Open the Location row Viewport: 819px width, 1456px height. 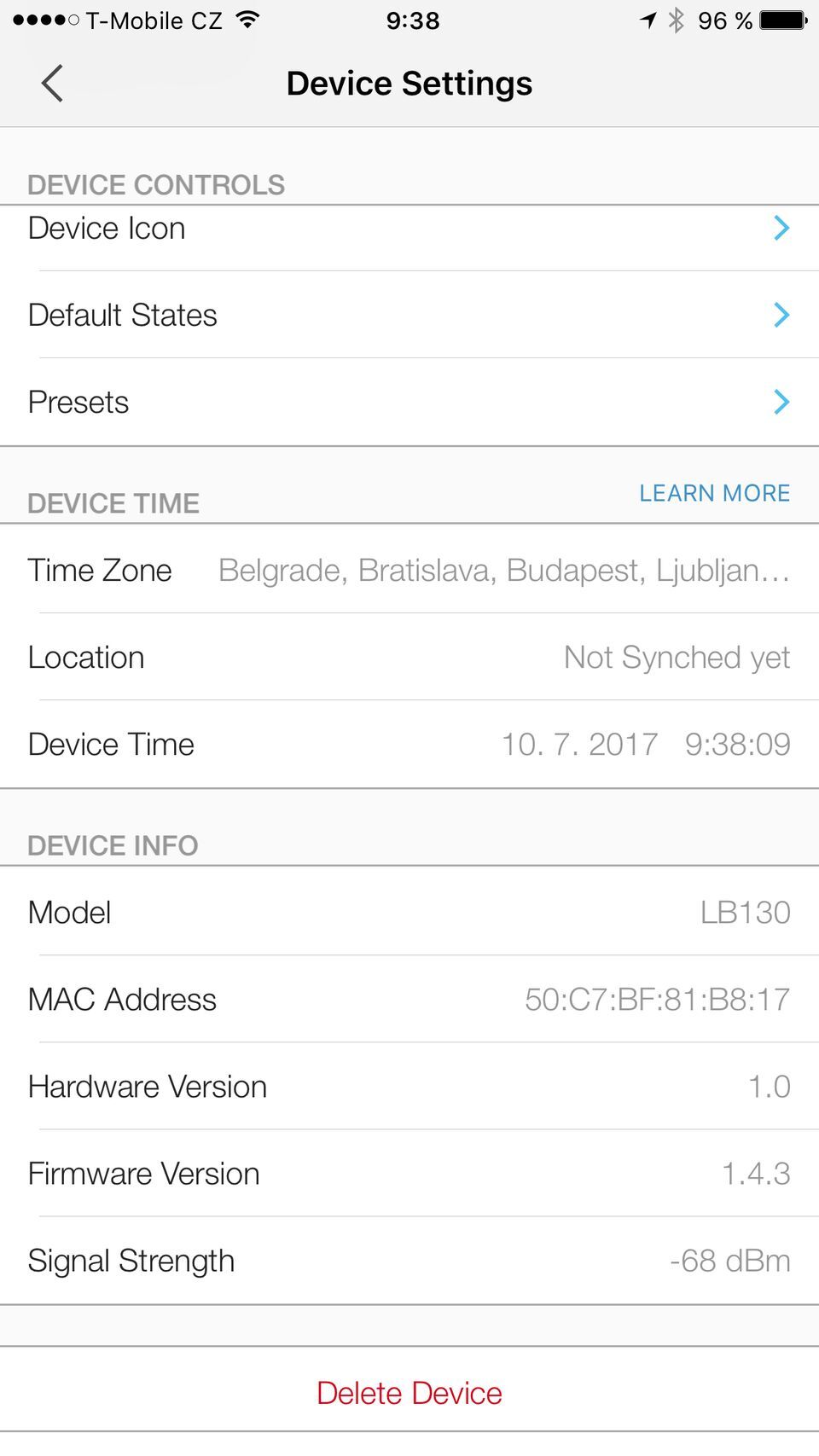[x=409, y=658]
